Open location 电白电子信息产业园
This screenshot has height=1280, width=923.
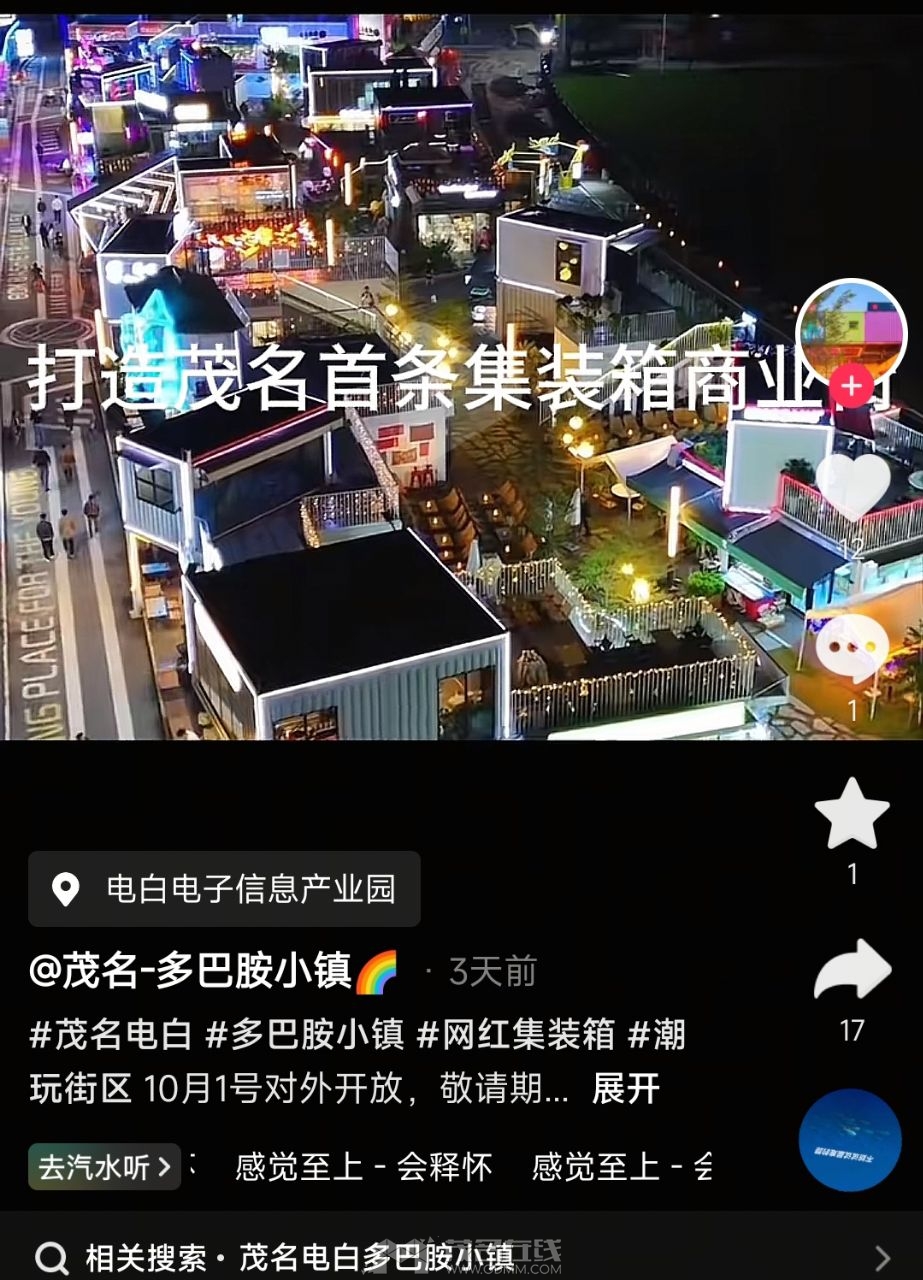pyautogui.click(x=224, y=889)
